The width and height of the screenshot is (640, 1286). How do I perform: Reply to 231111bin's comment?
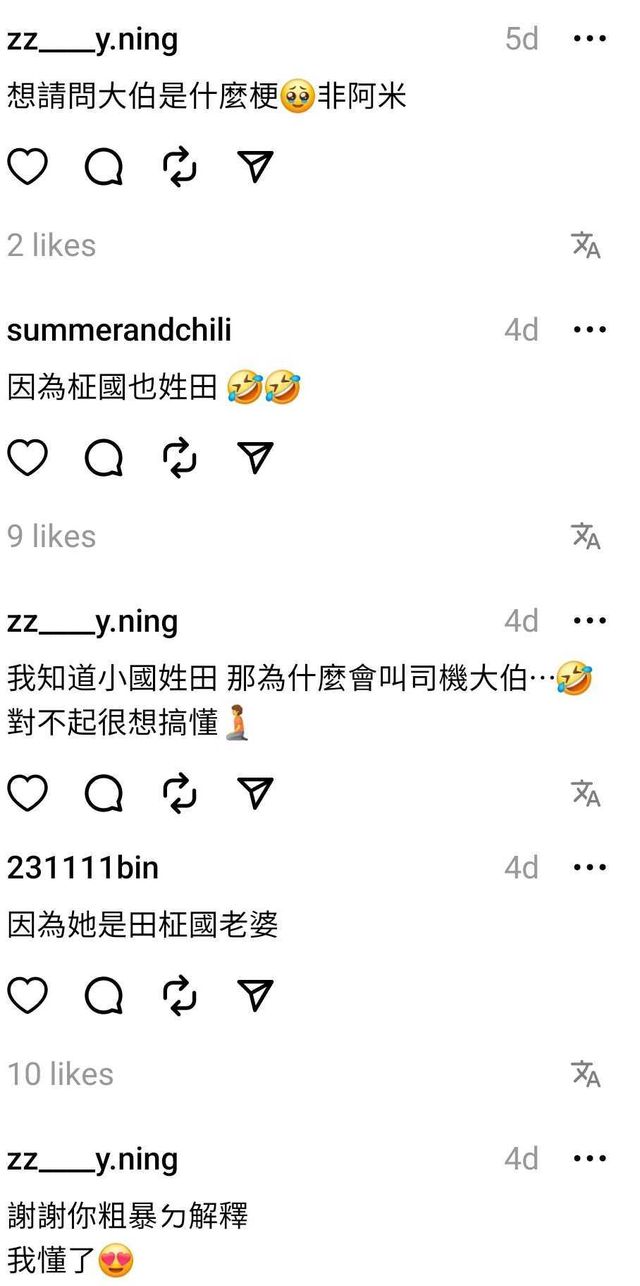click(103, 995)
